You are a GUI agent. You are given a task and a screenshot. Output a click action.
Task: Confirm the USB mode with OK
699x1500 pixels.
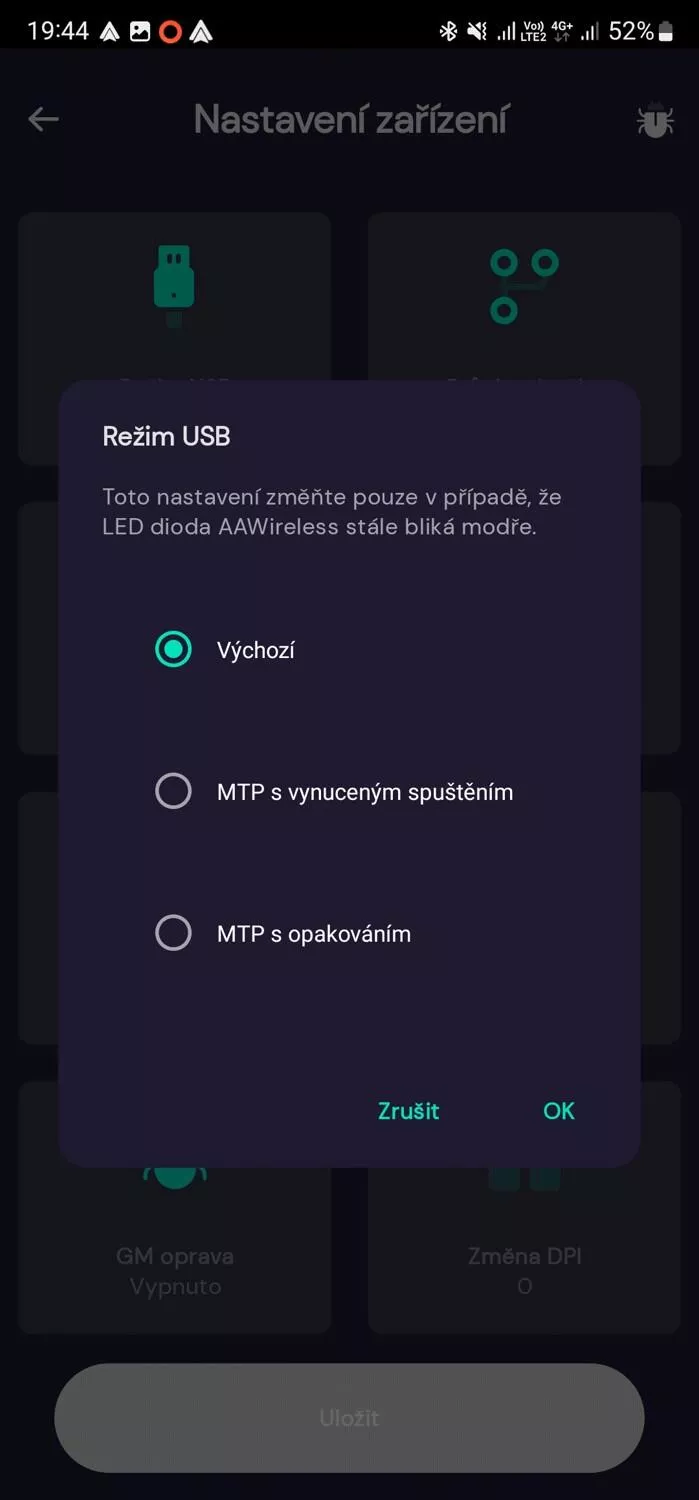point(559,1111)
